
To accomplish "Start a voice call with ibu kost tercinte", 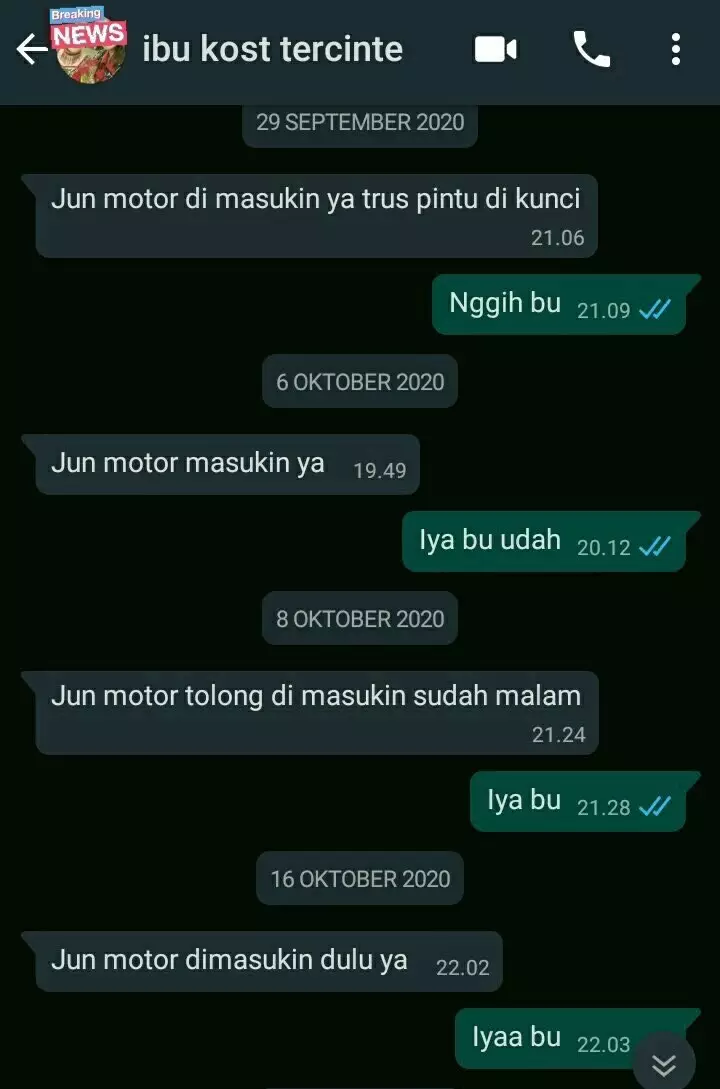I will click(591, 49).
